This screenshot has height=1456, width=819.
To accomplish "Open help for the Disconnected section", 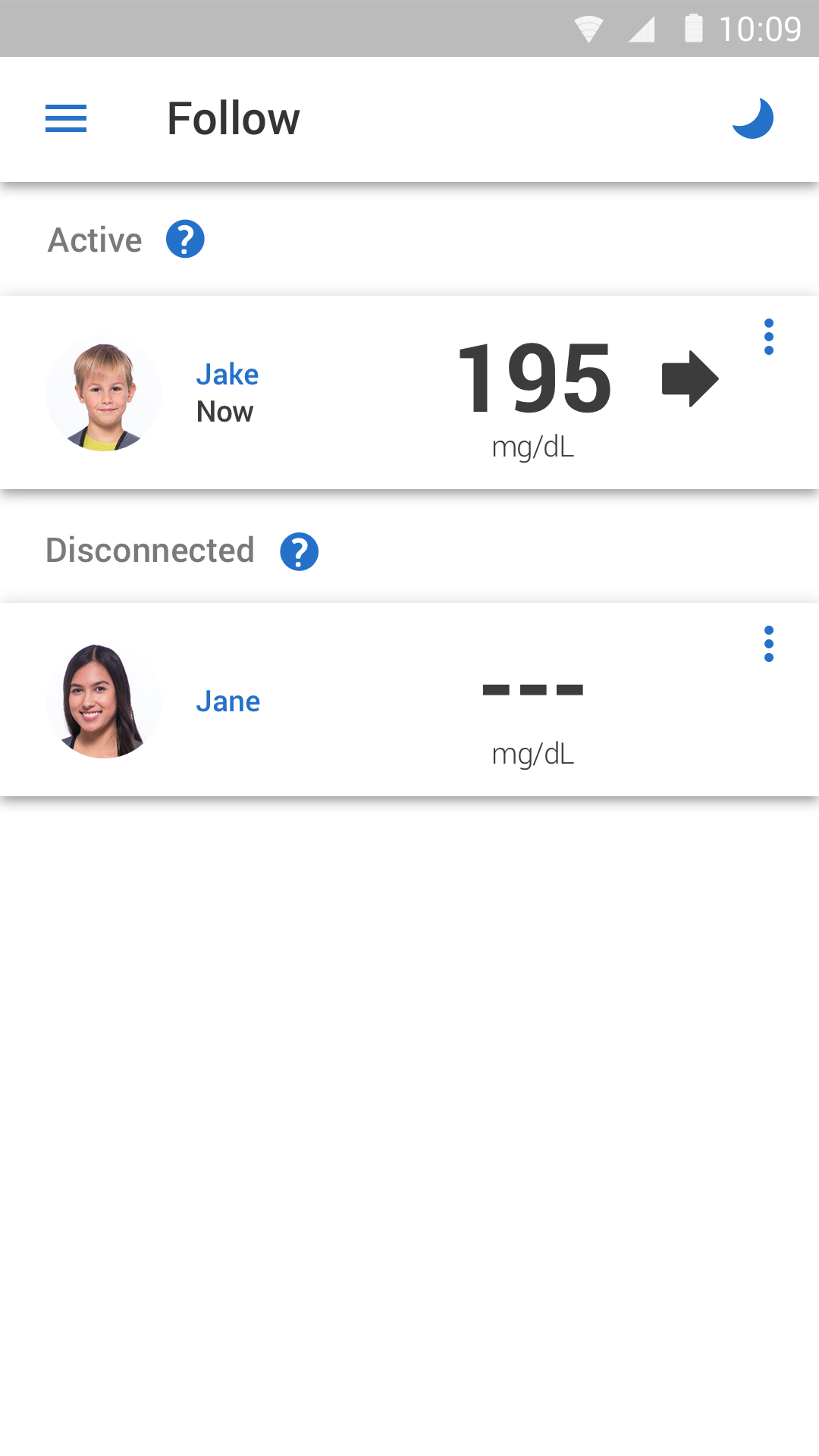I will point(299,551).
